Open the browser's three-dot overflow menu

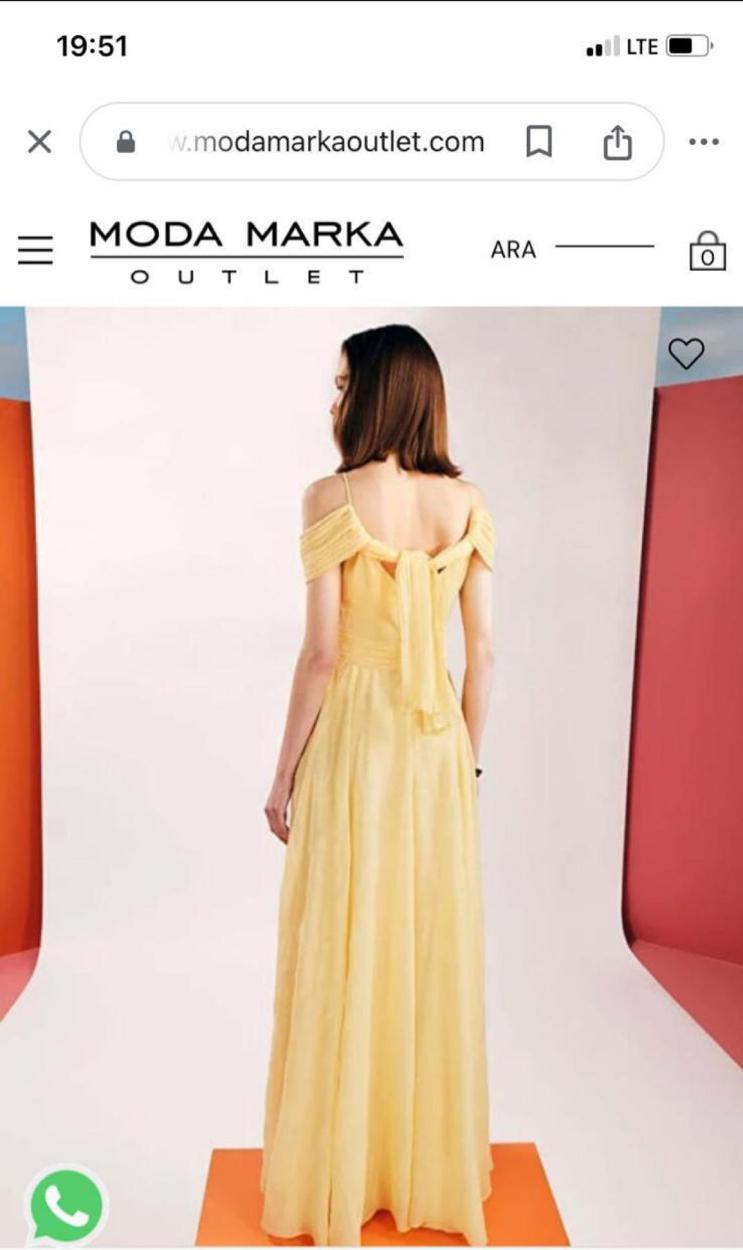(704, 142)
